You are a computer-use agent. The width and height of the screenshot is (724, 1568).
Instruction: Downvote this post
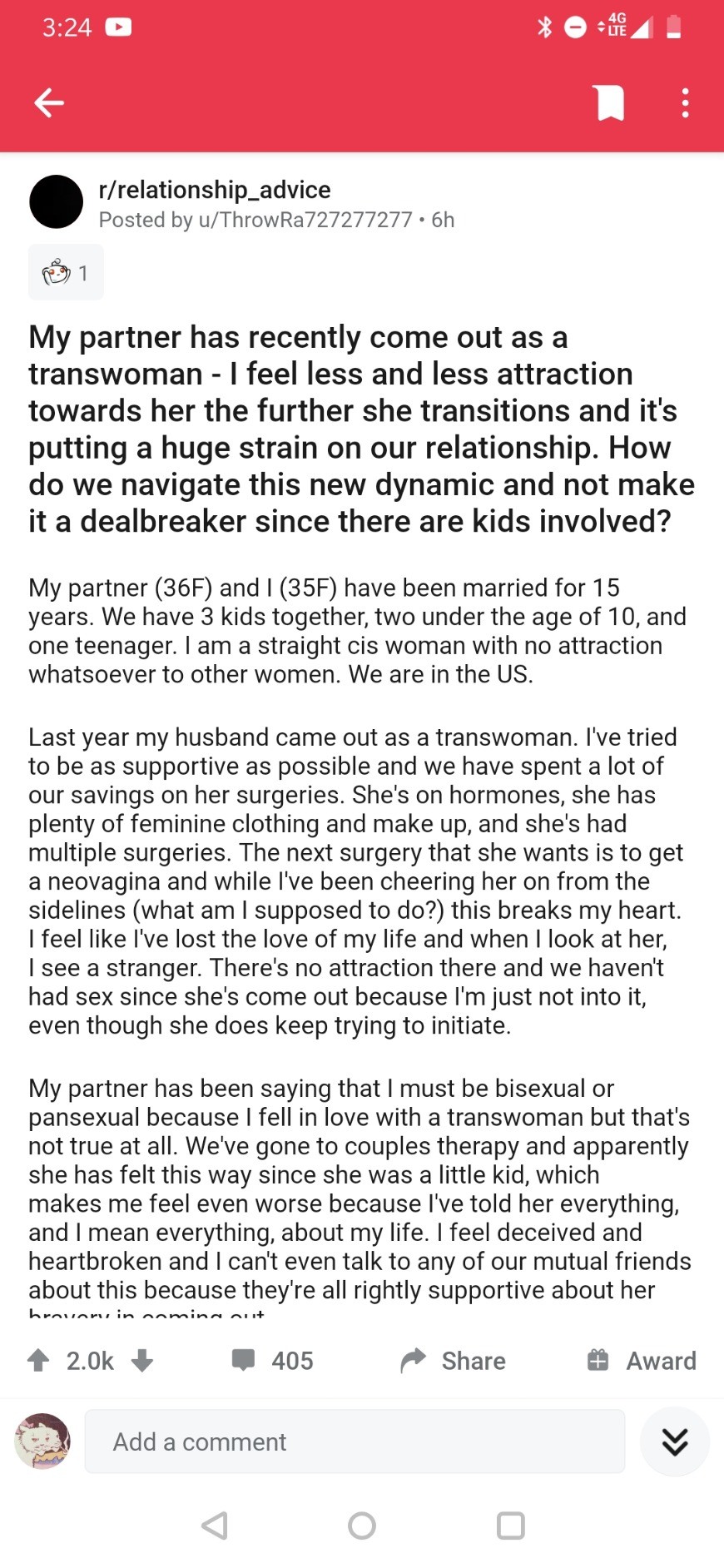(x=143, y=1361)
